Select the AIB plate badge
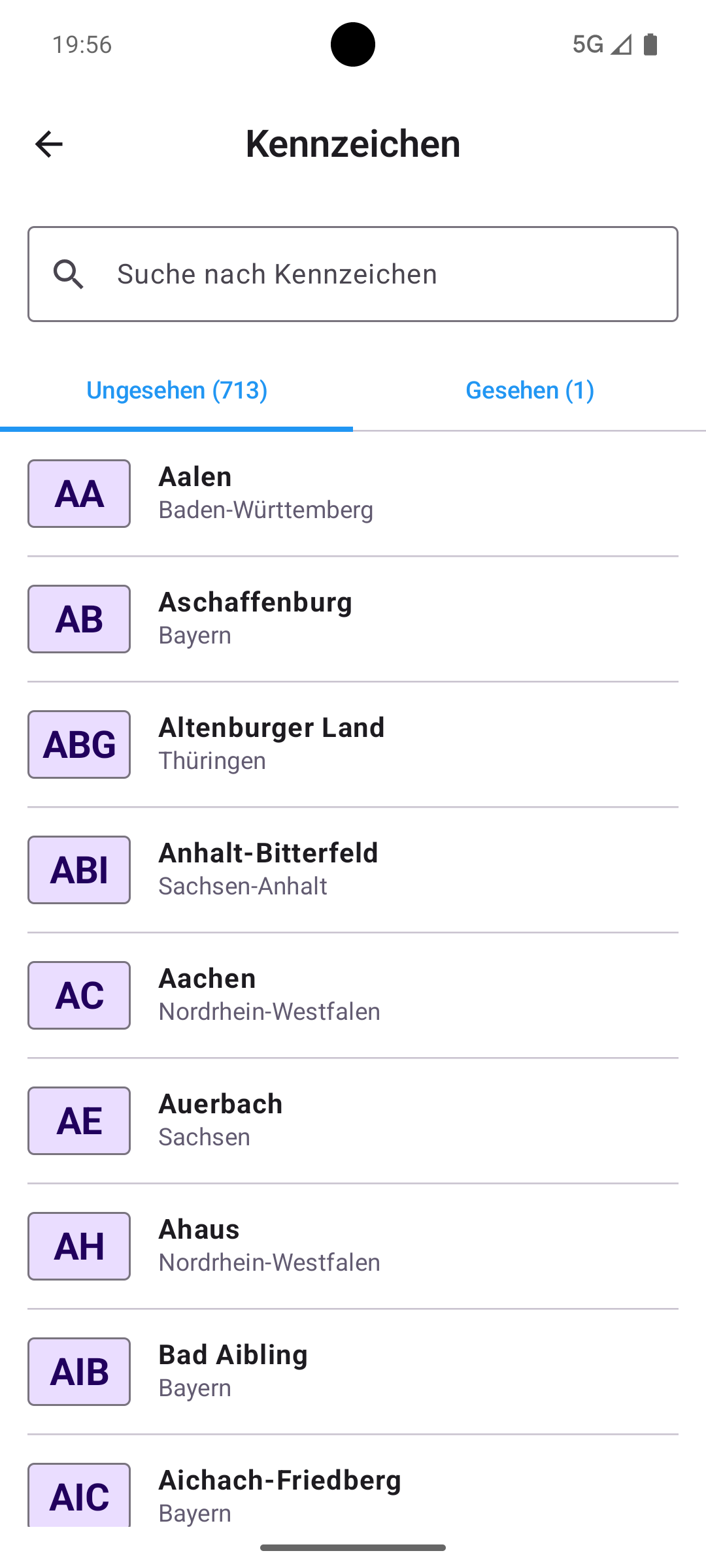This screenshot has width=706, height=1568. (78, 1372)
